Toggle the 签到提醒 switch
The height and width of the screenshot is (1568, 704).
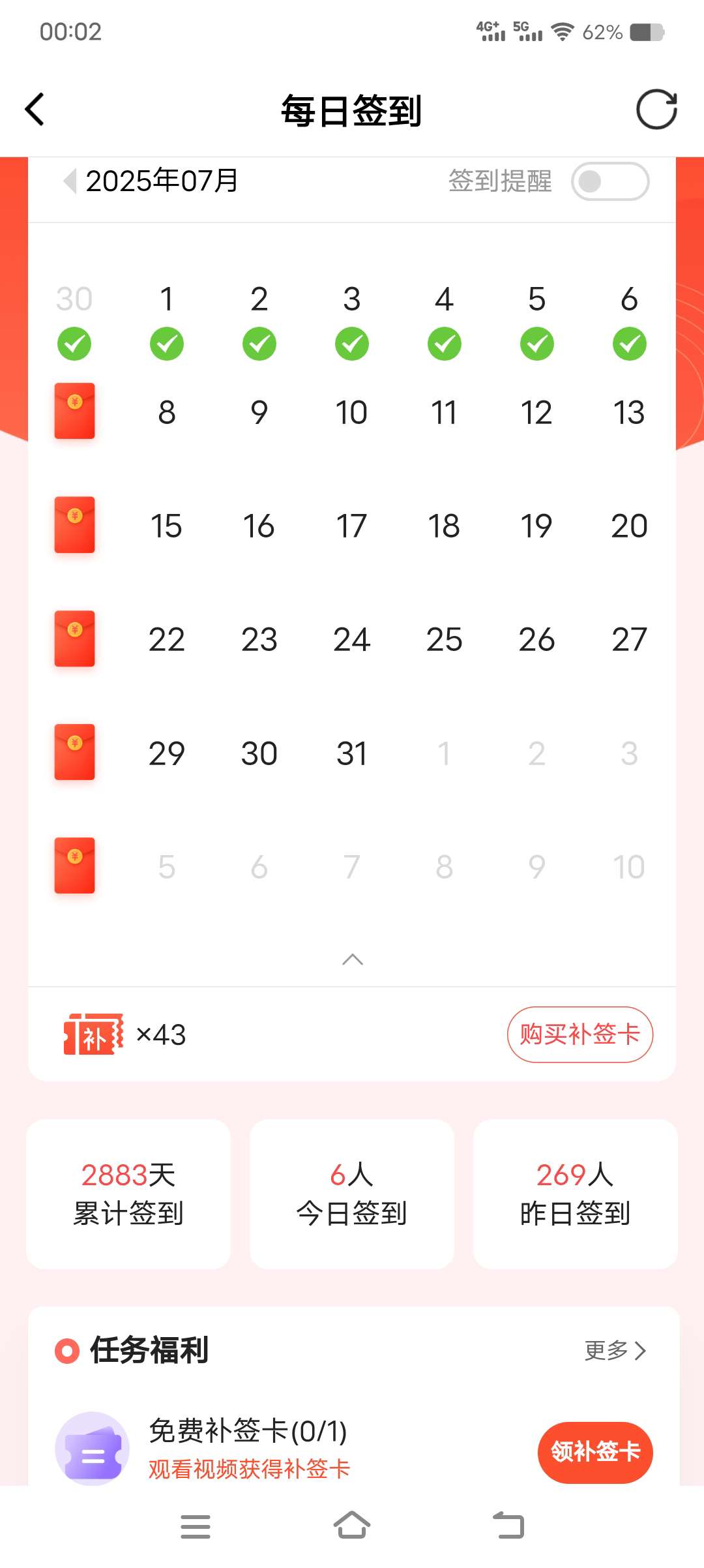609,181
